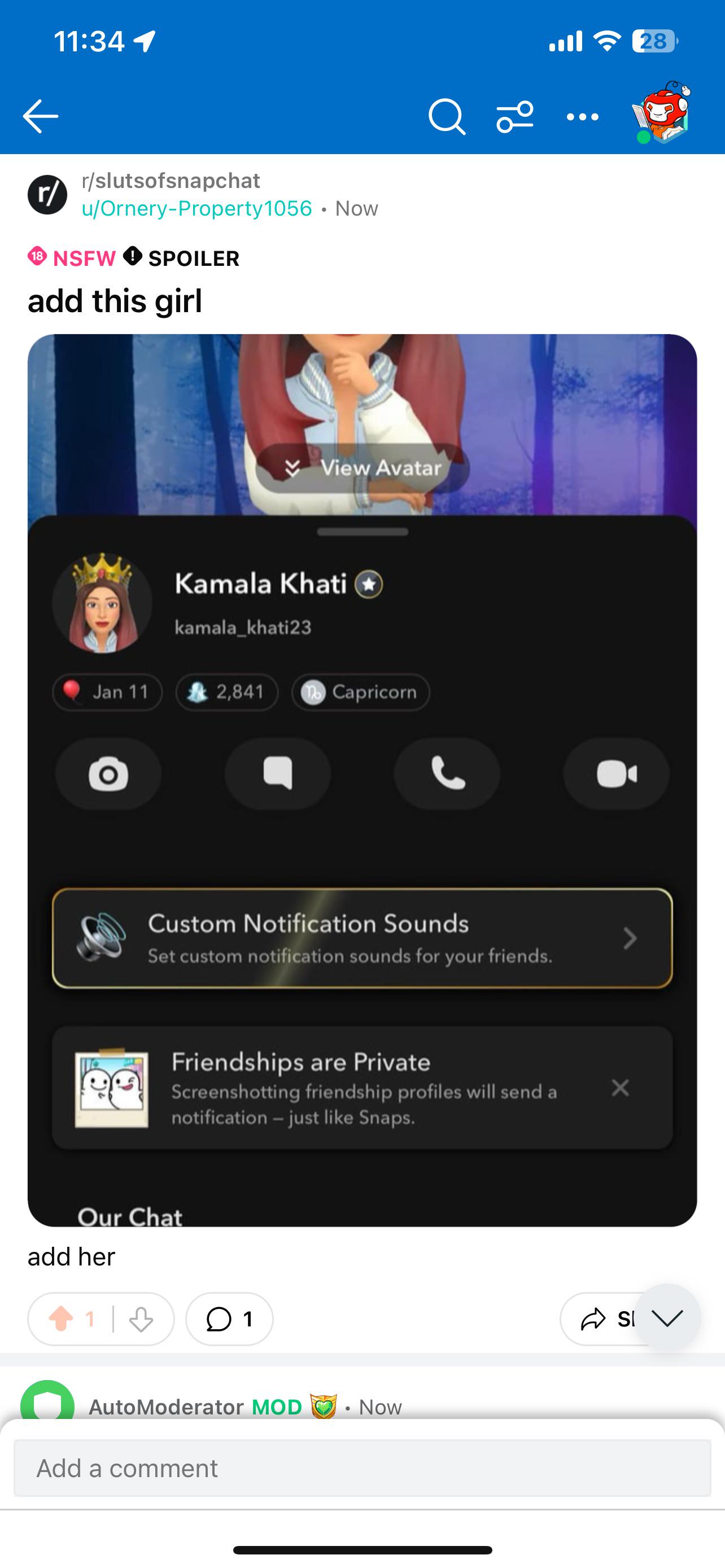
Task: View profile of u/Ornery-Property1056
Action: 196,208
